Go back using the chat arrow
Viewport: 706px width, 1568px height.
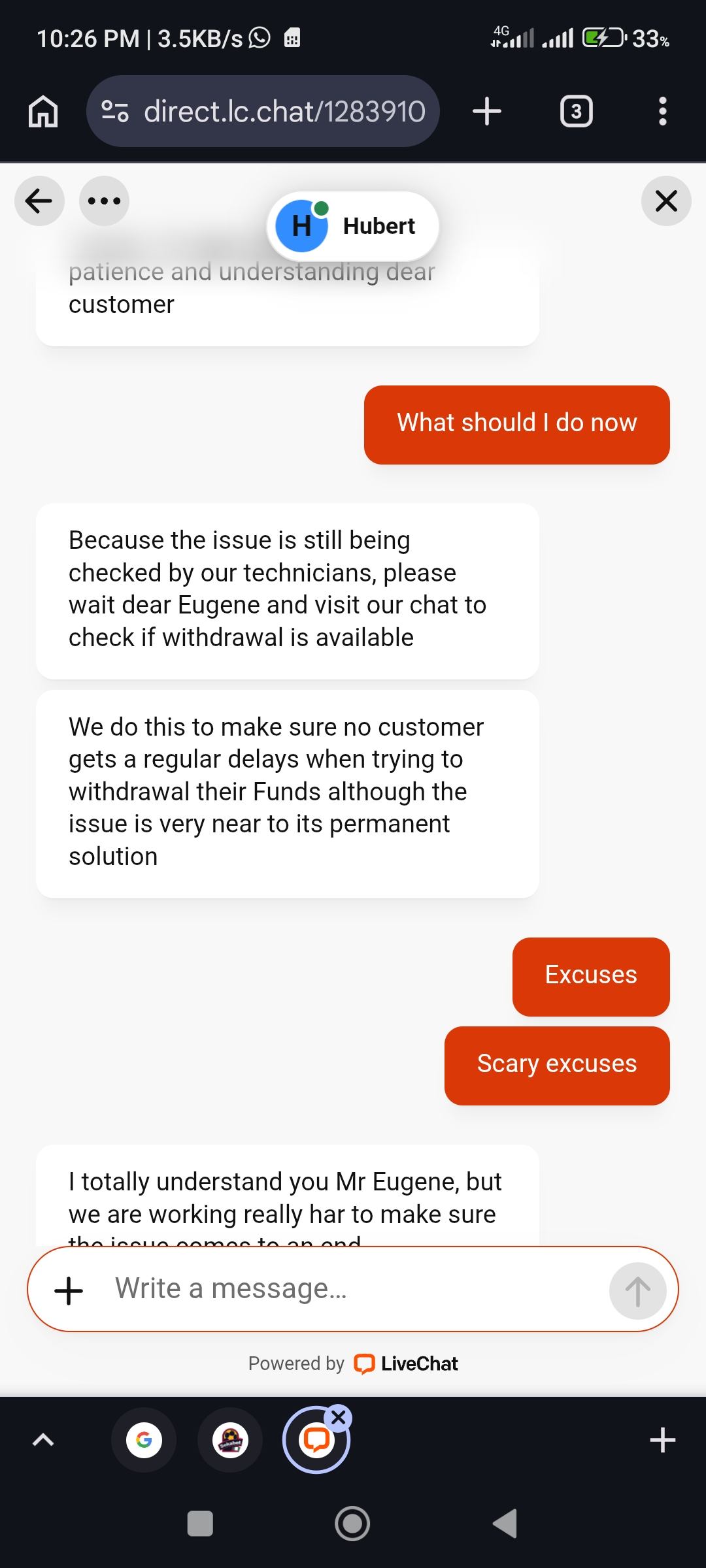(39, 201)
